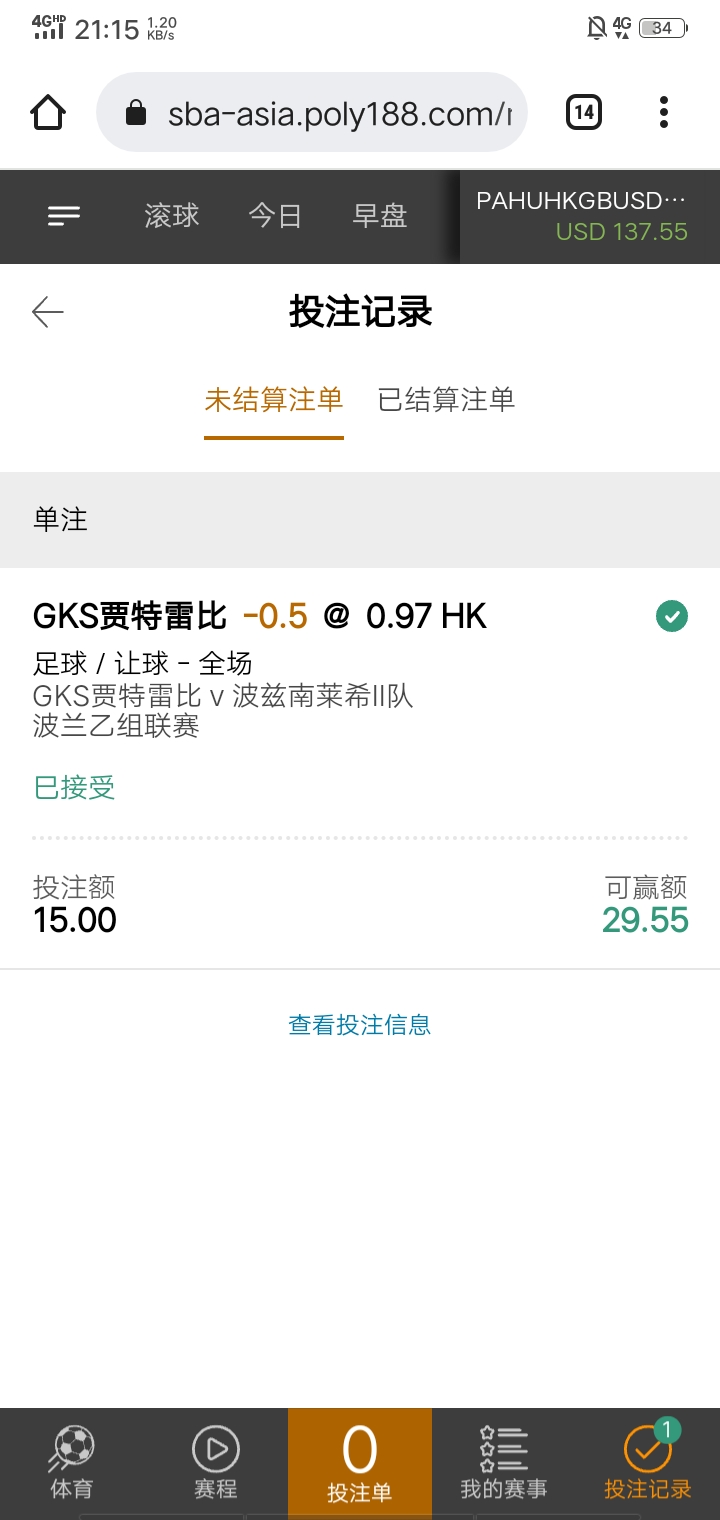Open the 投注单 bet slip
This screenshot has width=720, height=1520.
pos(360,1463)
